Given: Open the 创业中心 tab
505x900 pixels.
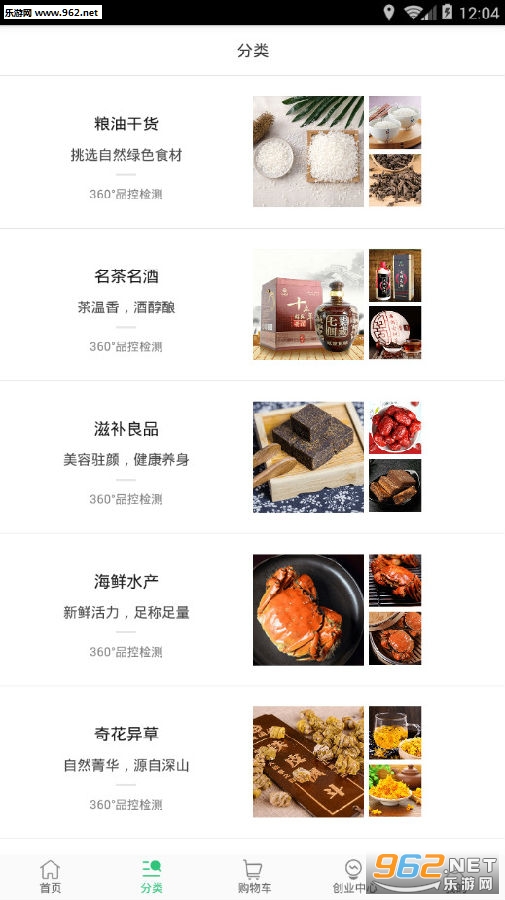Looking at the screenshot, I should coord(354,876).
